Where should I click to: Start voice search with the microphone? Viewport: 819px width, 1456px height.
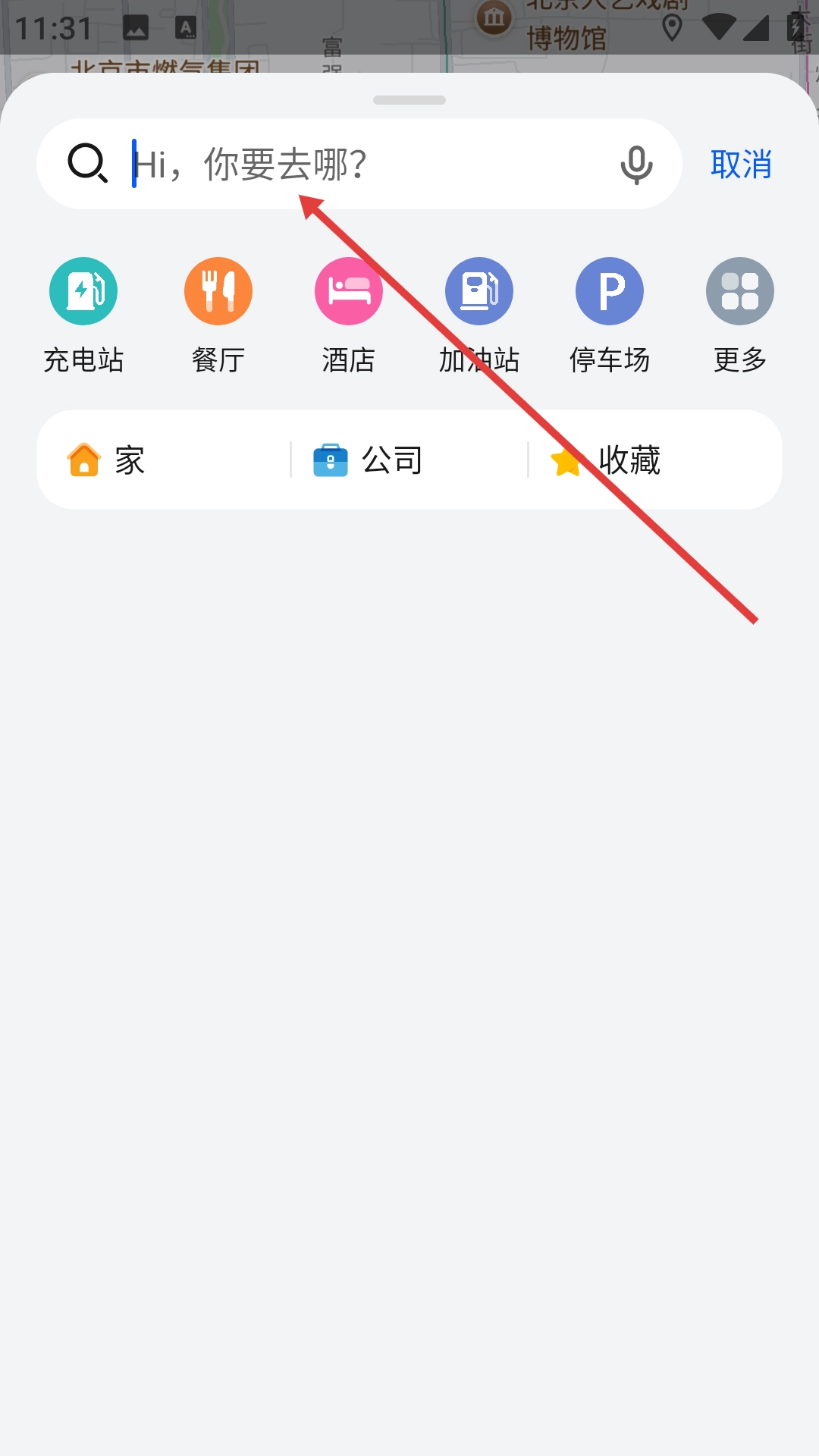636,165
